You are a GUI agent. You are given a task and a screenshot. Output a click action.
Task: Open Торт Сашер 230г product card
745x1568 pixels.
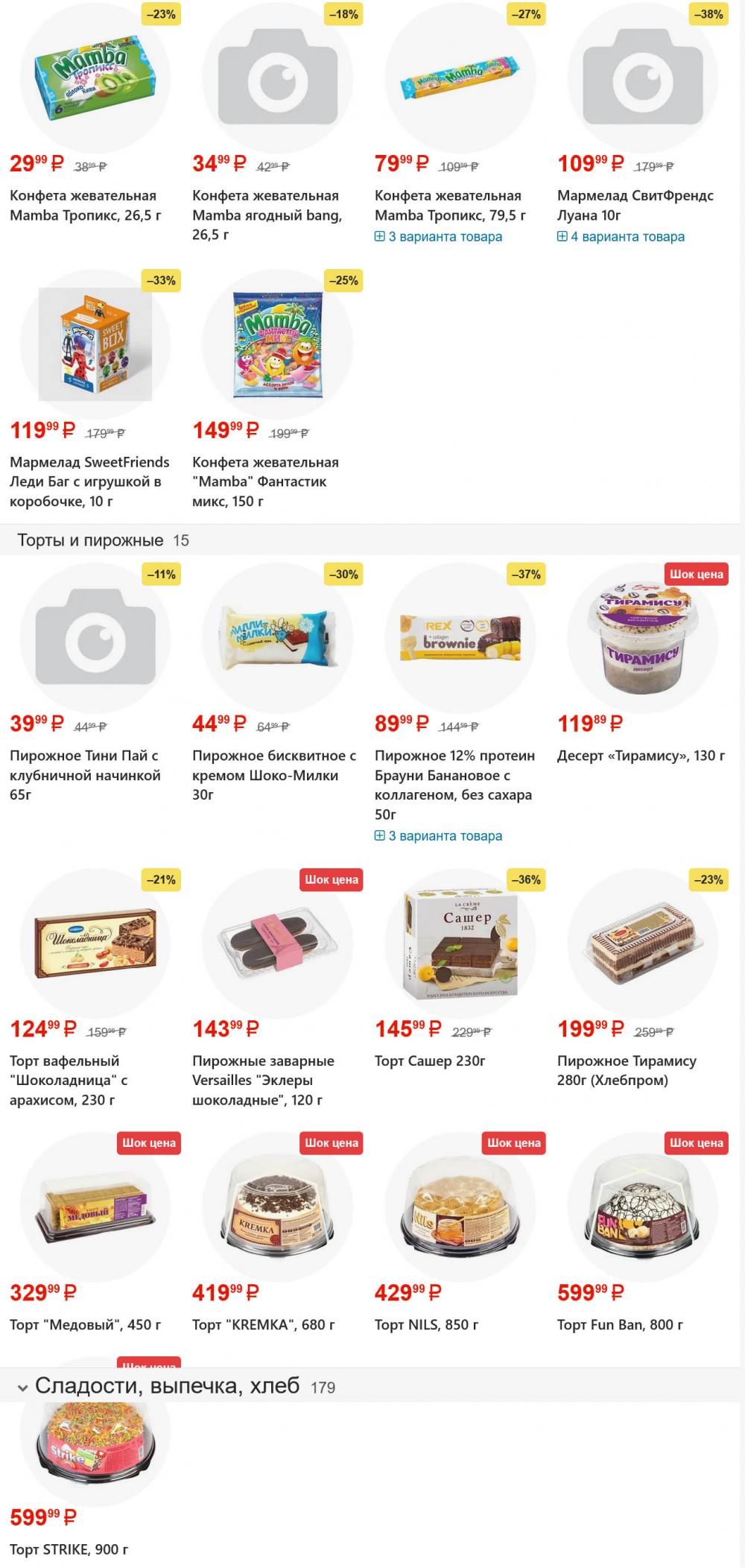pyautogui.click(x=430, y=1061)
